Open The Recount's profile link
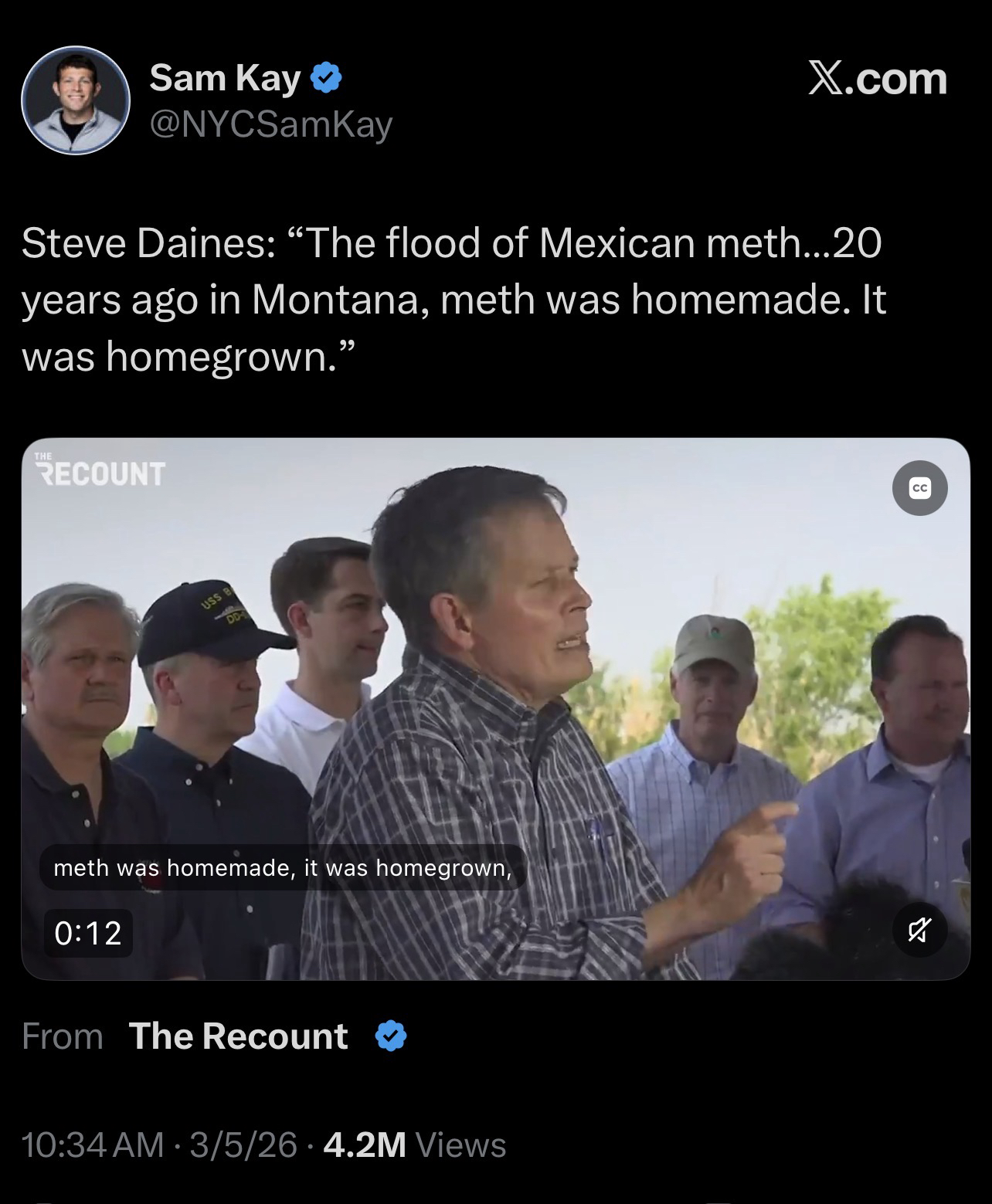992x1204 pixels. click(238, 1036)
